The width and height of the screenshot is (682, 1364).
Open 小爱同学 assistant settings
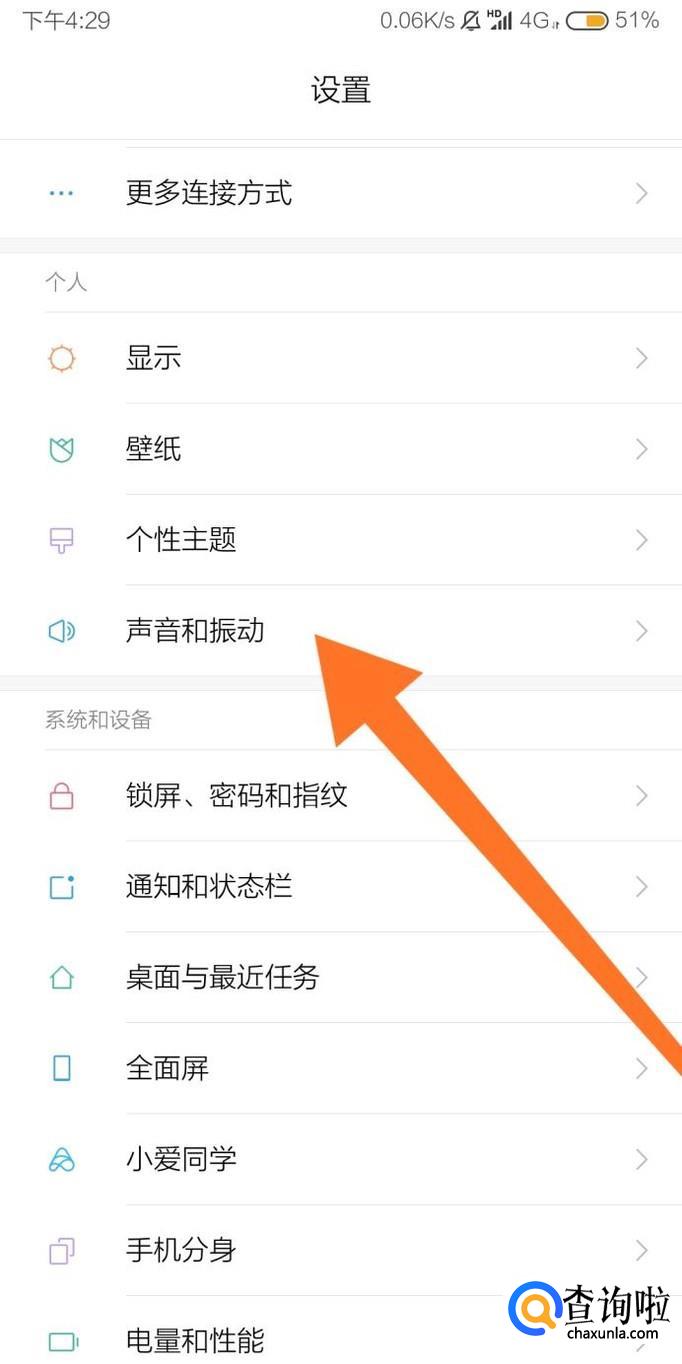tap(181, 1159)
